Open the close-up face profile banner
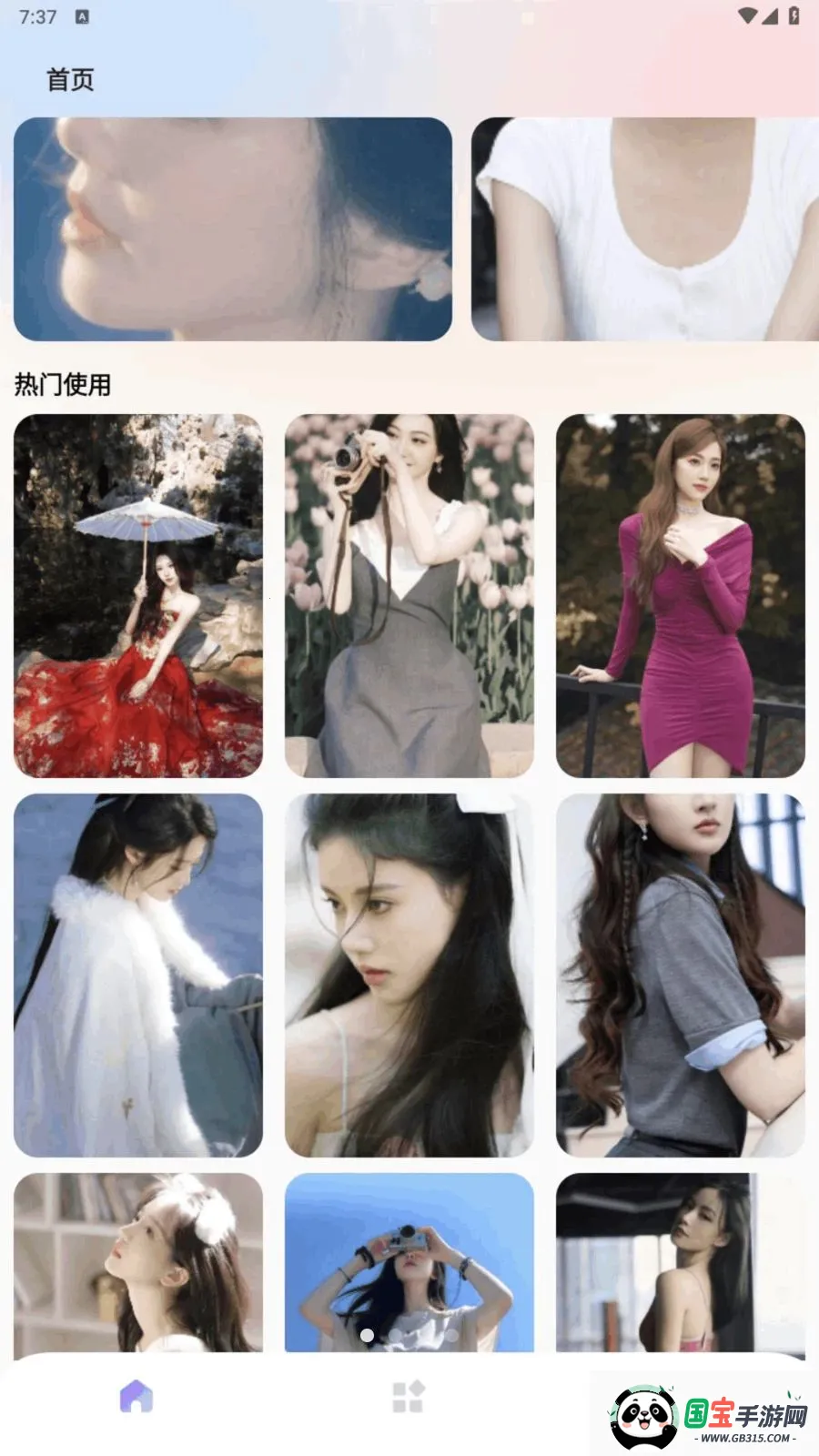This screenshot has width=819, height=1456. (233, 229)
